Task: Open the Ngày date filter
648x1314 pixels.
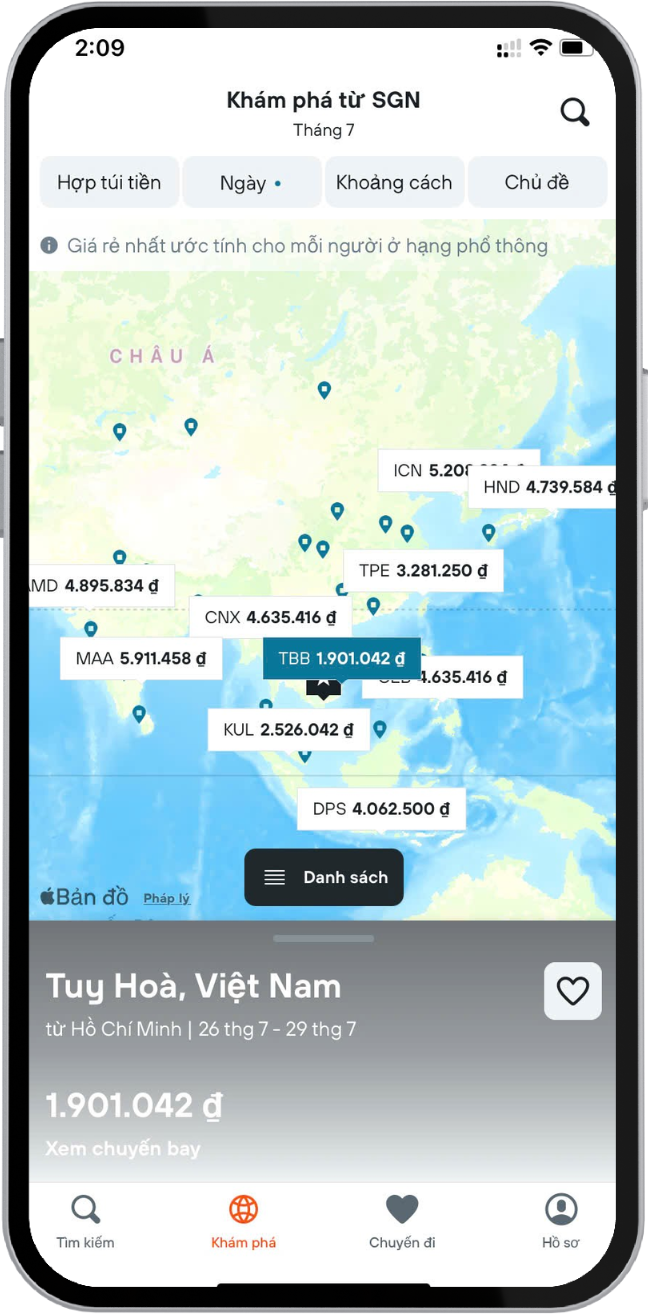Action: tap(251, 182)
